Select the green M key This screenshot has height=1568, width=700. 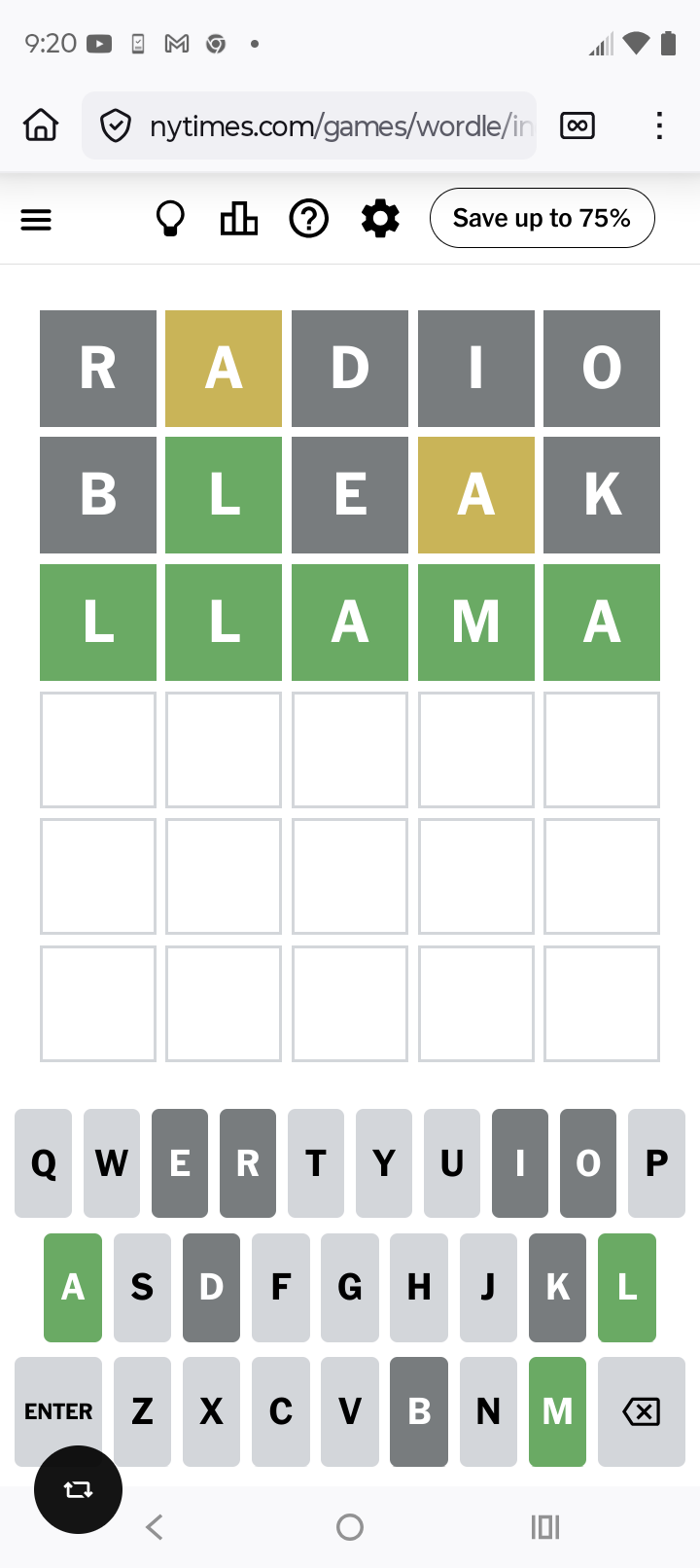click(558, 1411)
